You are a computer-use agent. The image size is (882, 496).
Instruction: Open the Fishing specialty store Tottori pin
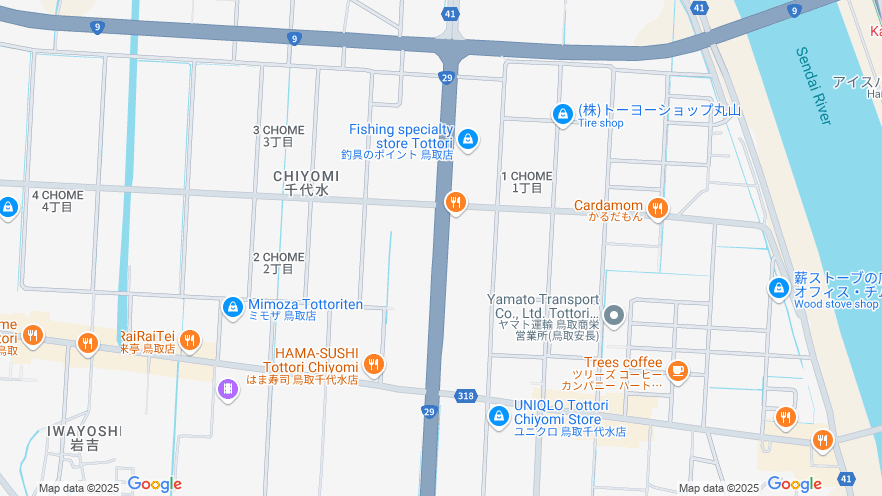point(467,139)
